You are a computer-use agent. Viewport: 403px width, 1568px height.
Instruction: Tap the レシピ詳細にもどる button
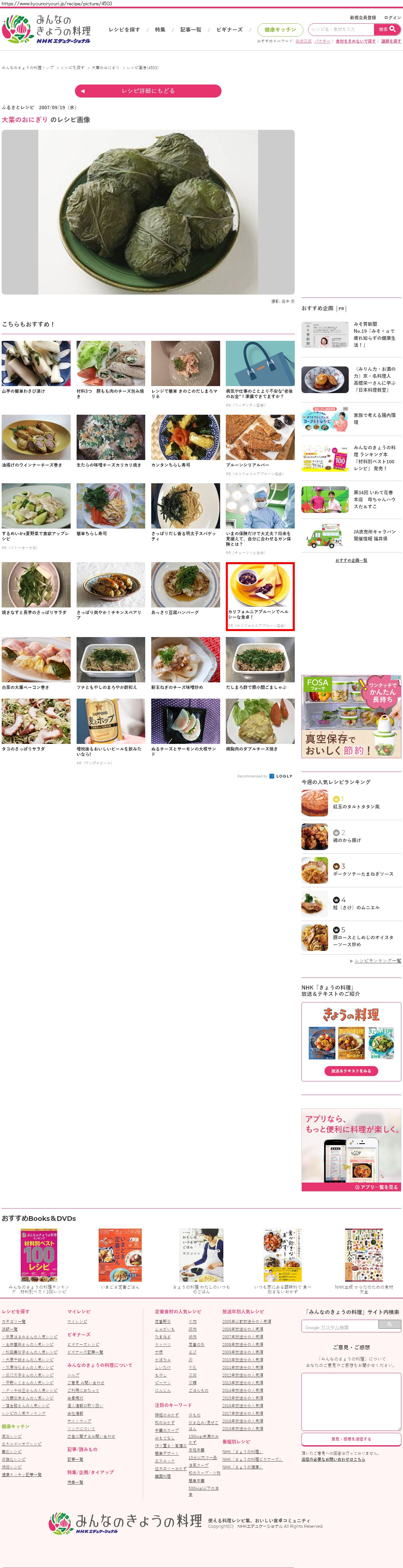pos(148,91)
